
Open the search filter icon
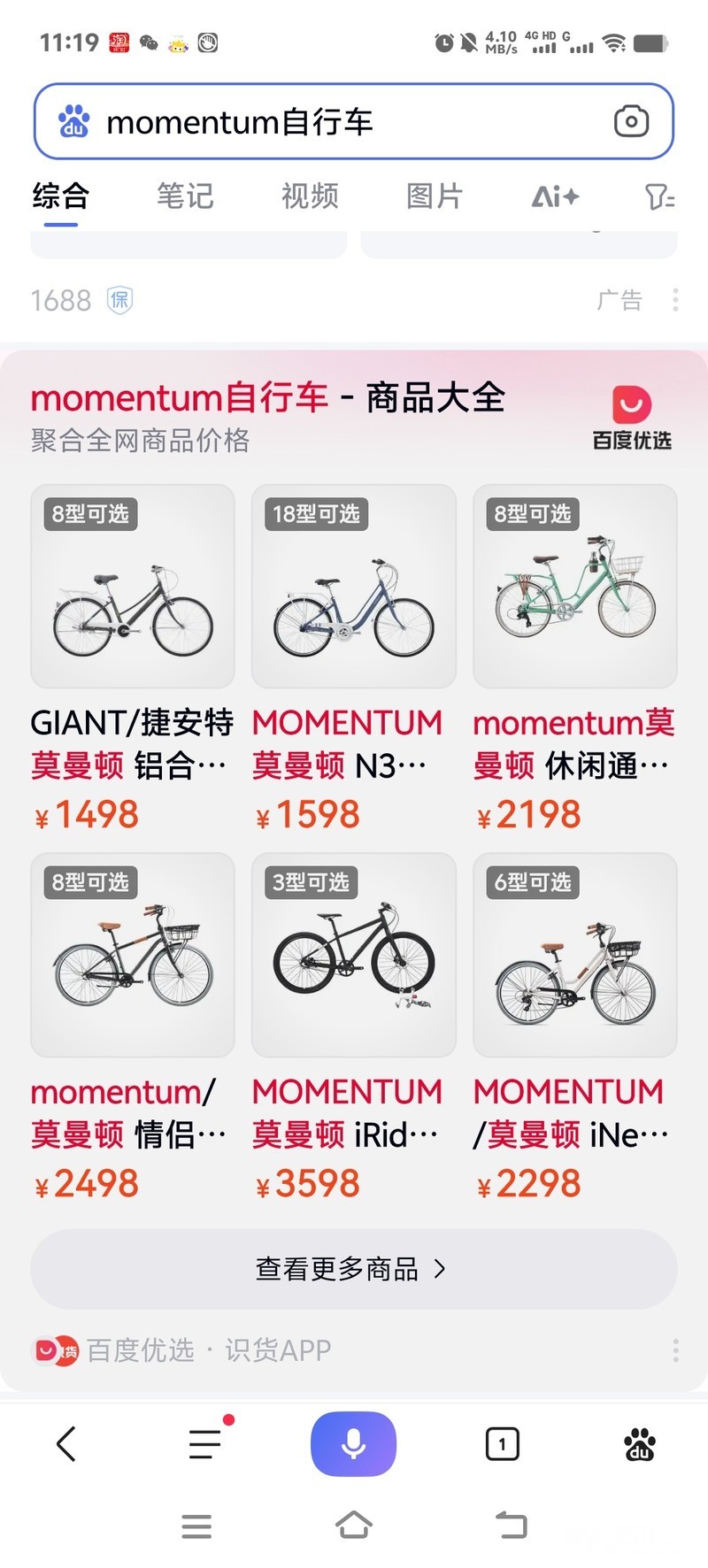(x=659, y=196)
